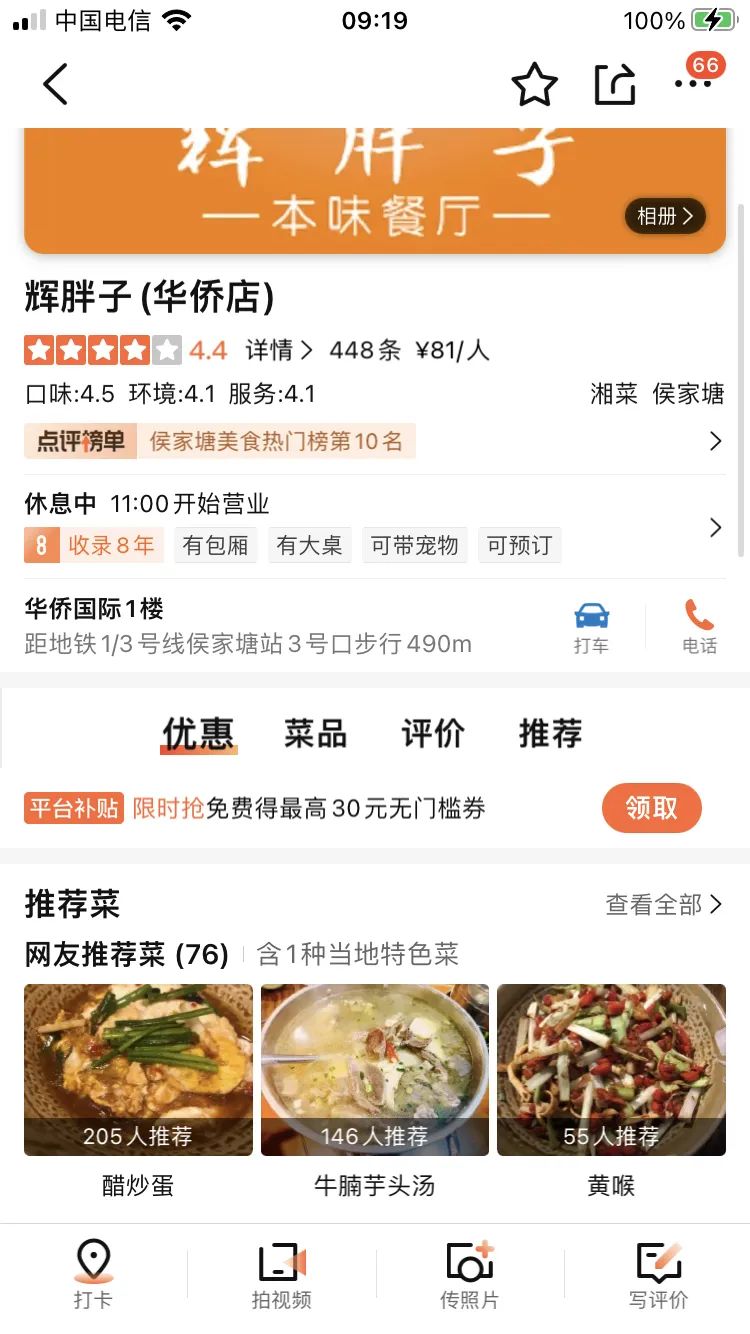Open the 相册 photo album
Viewport: 750px width, 1334px height.
tap(665, 216)
